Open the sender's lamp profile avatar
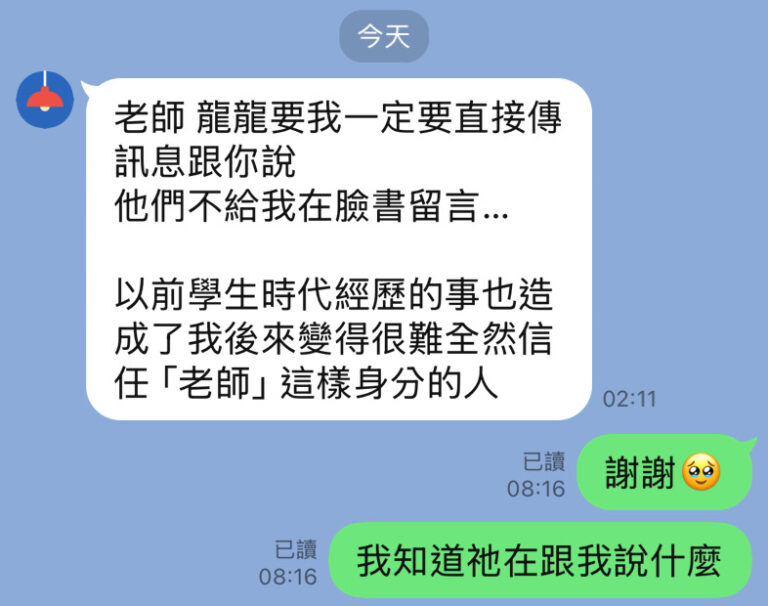Viewport: 768px width, 606px height. point(45,100)
